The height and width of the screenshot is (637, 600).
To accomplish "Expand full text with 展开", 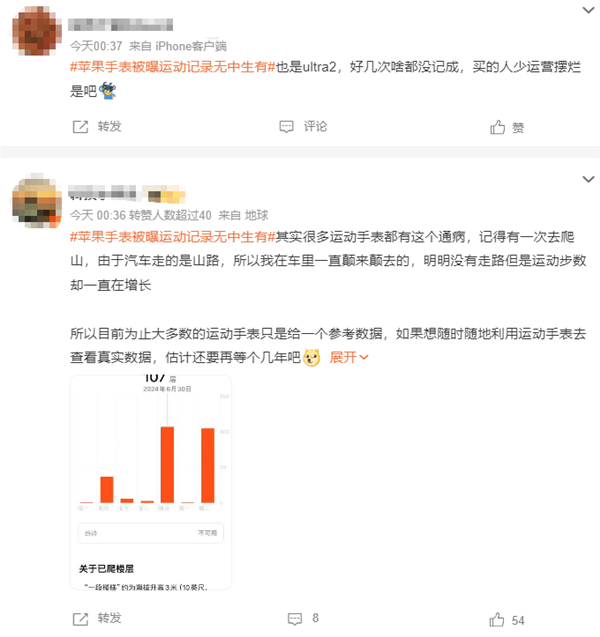I will point(349,356).
